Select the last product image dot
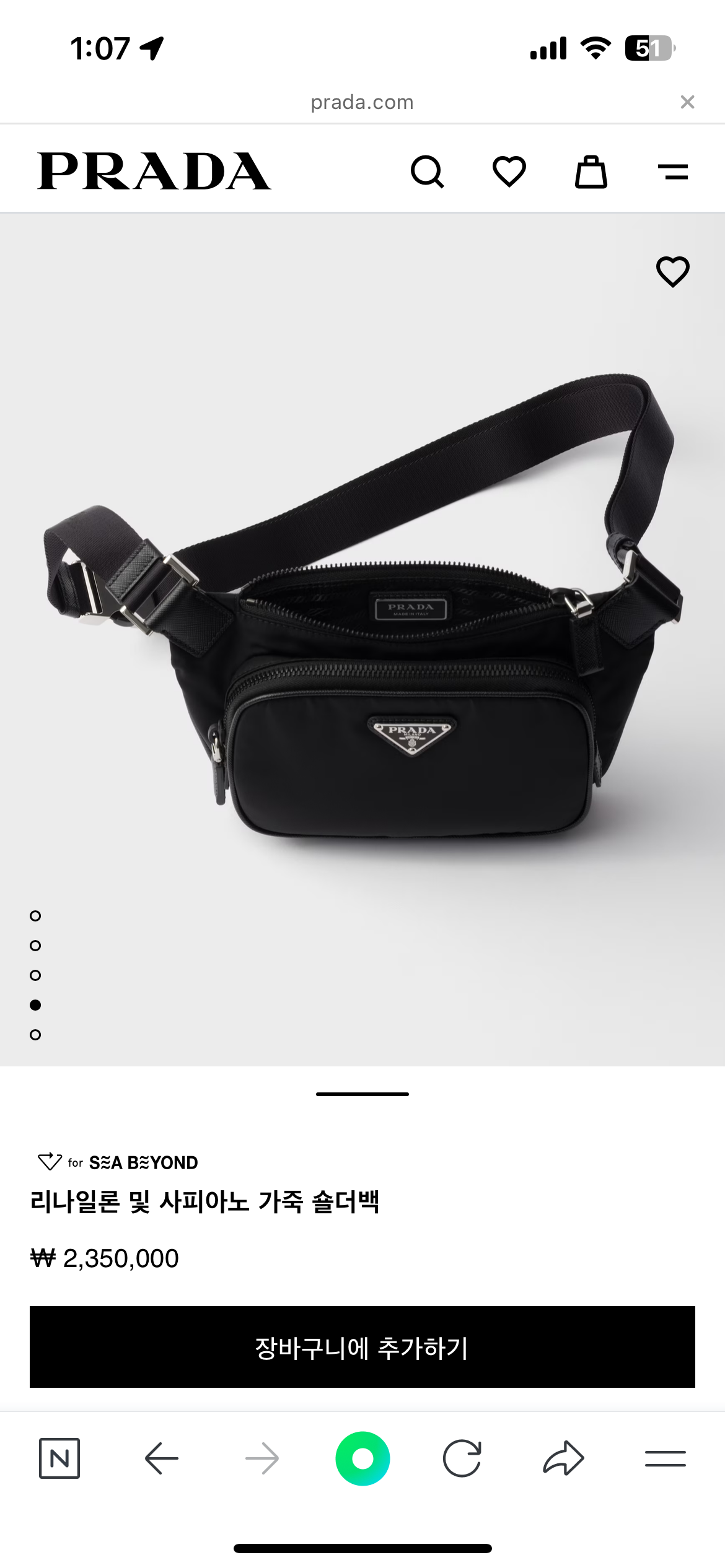The image size is (725, 1568). 35,1035
